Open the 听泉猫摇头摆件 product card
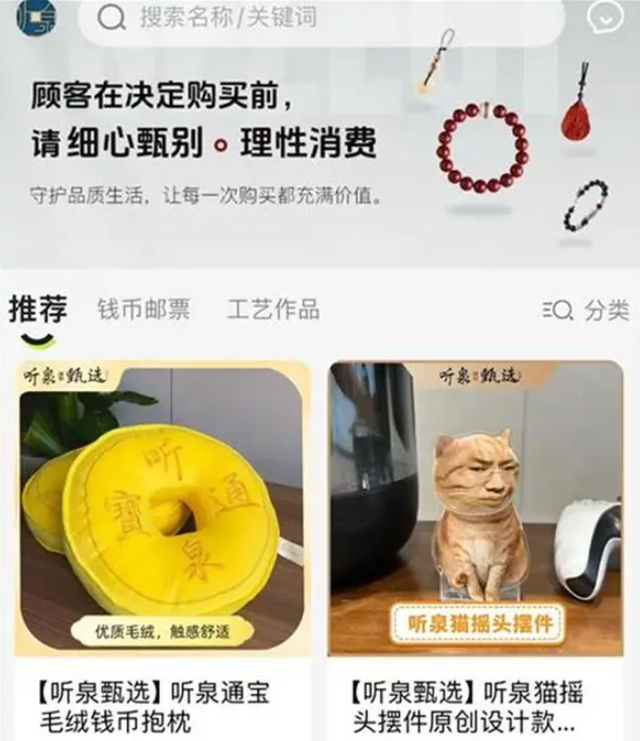 click(476, 551)
